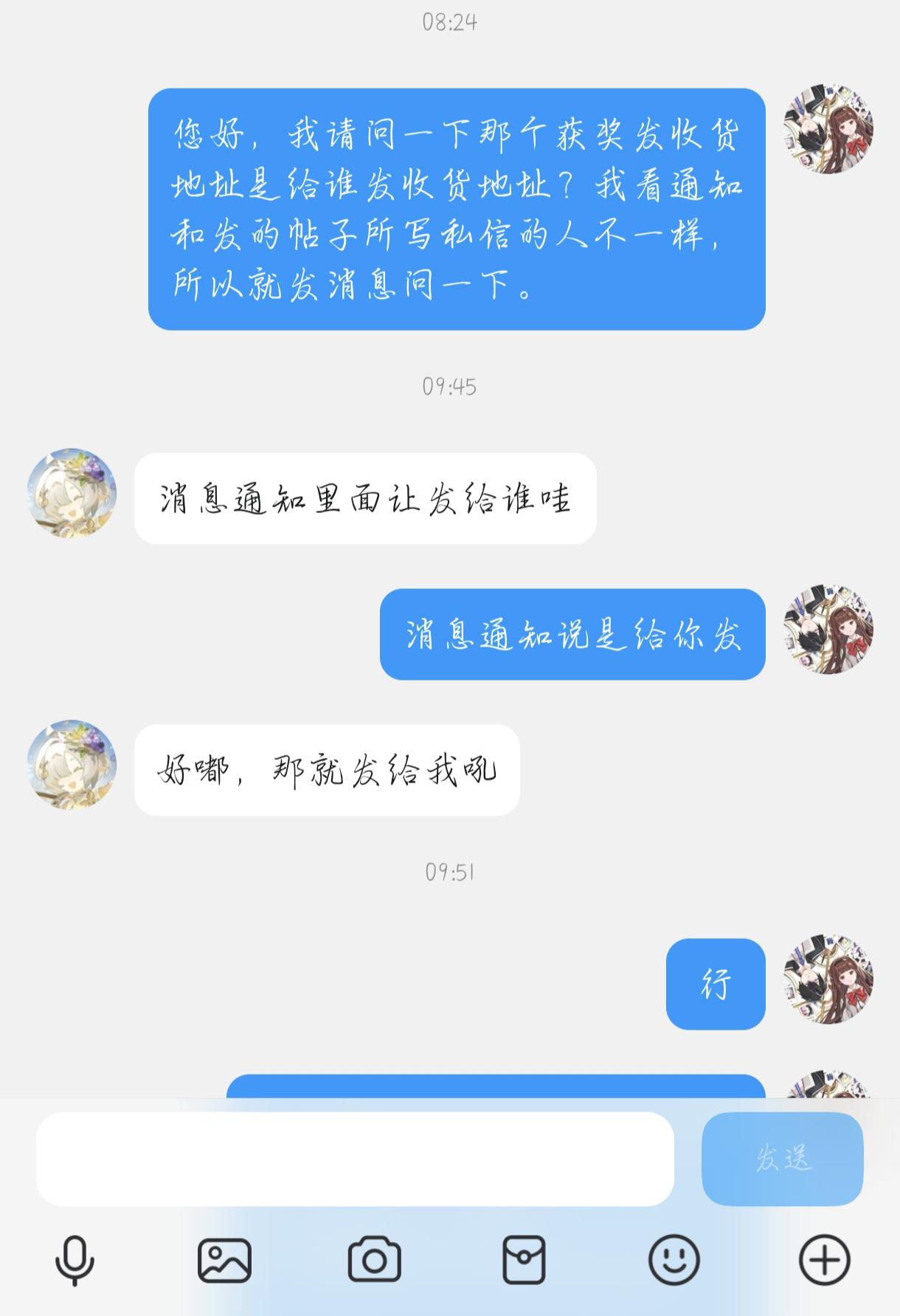Open the emoji smiley panel
900x1316 pixels.
[x=674, y=1260]
